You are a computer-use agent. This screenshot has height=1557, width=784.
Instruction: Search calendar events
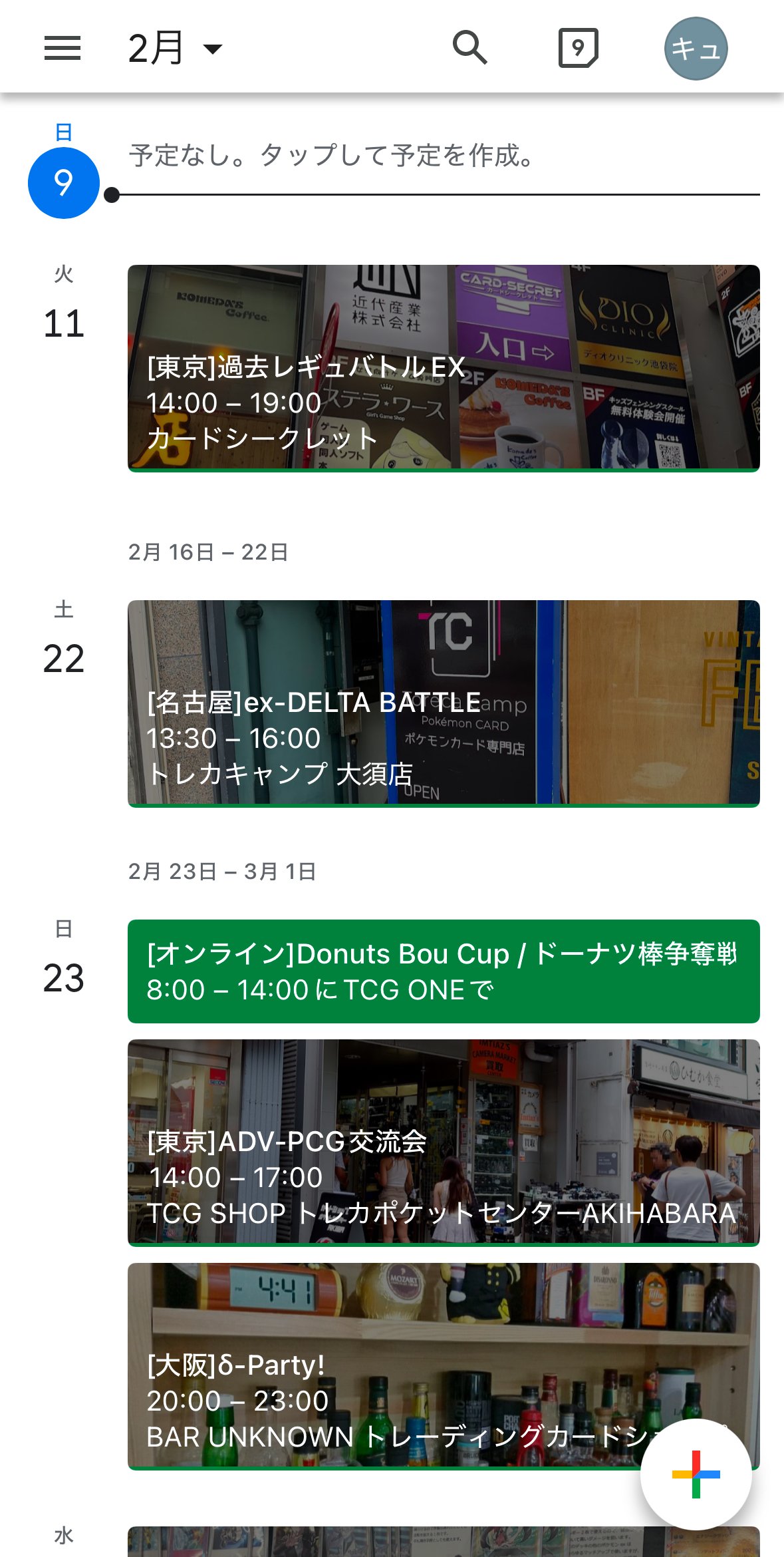[x=469, y=48]
